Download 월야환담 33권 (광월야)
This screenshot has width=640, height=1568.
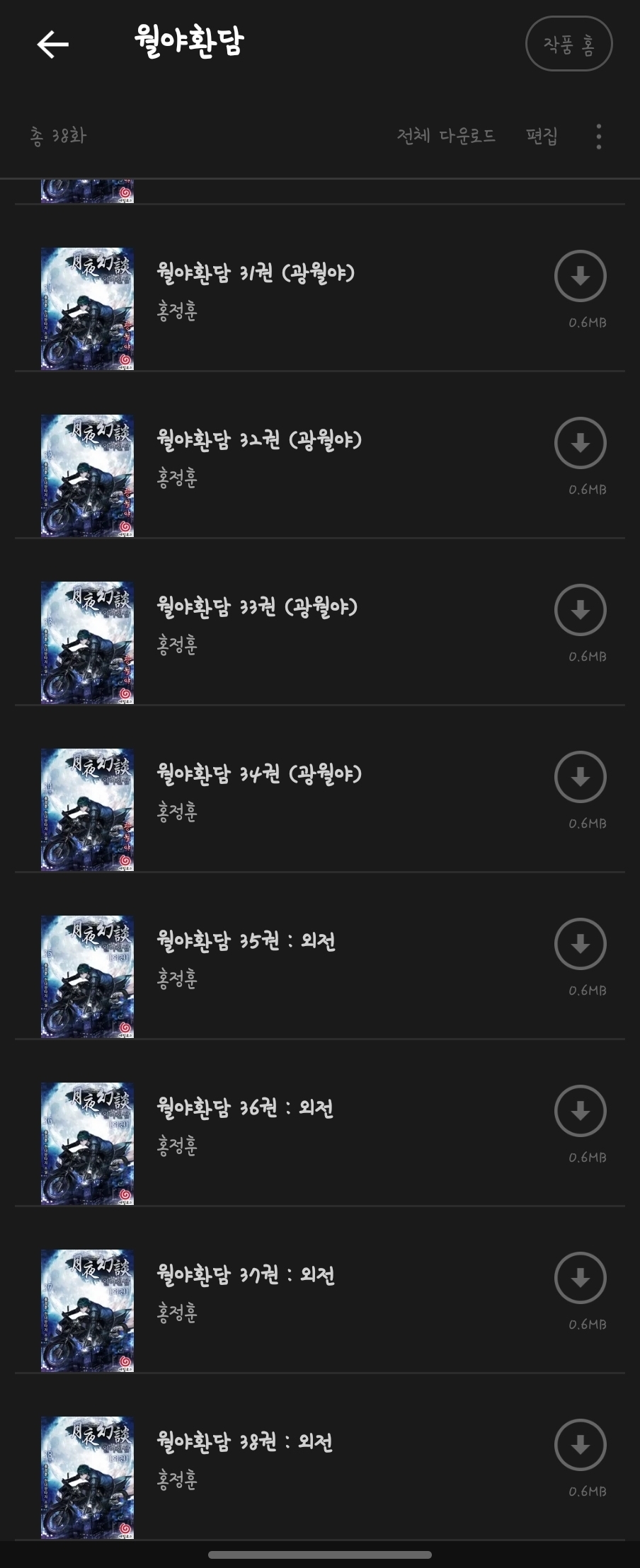580,610
